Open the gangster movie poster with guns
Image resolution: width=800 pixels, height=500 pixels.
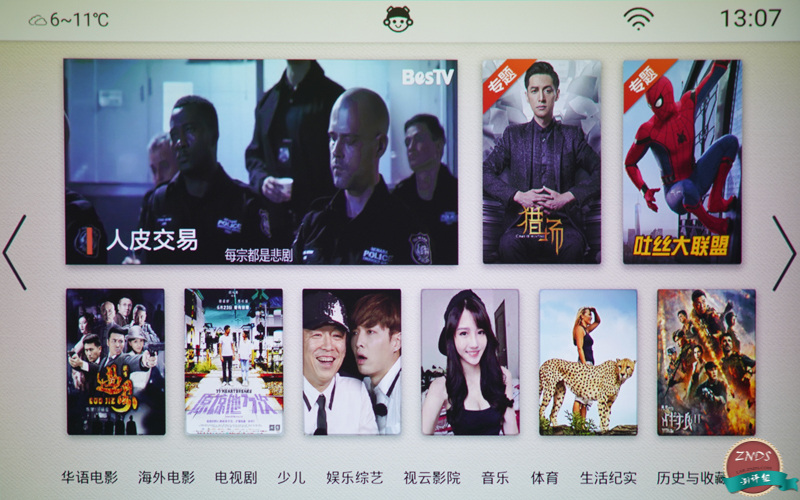point(116,362)
